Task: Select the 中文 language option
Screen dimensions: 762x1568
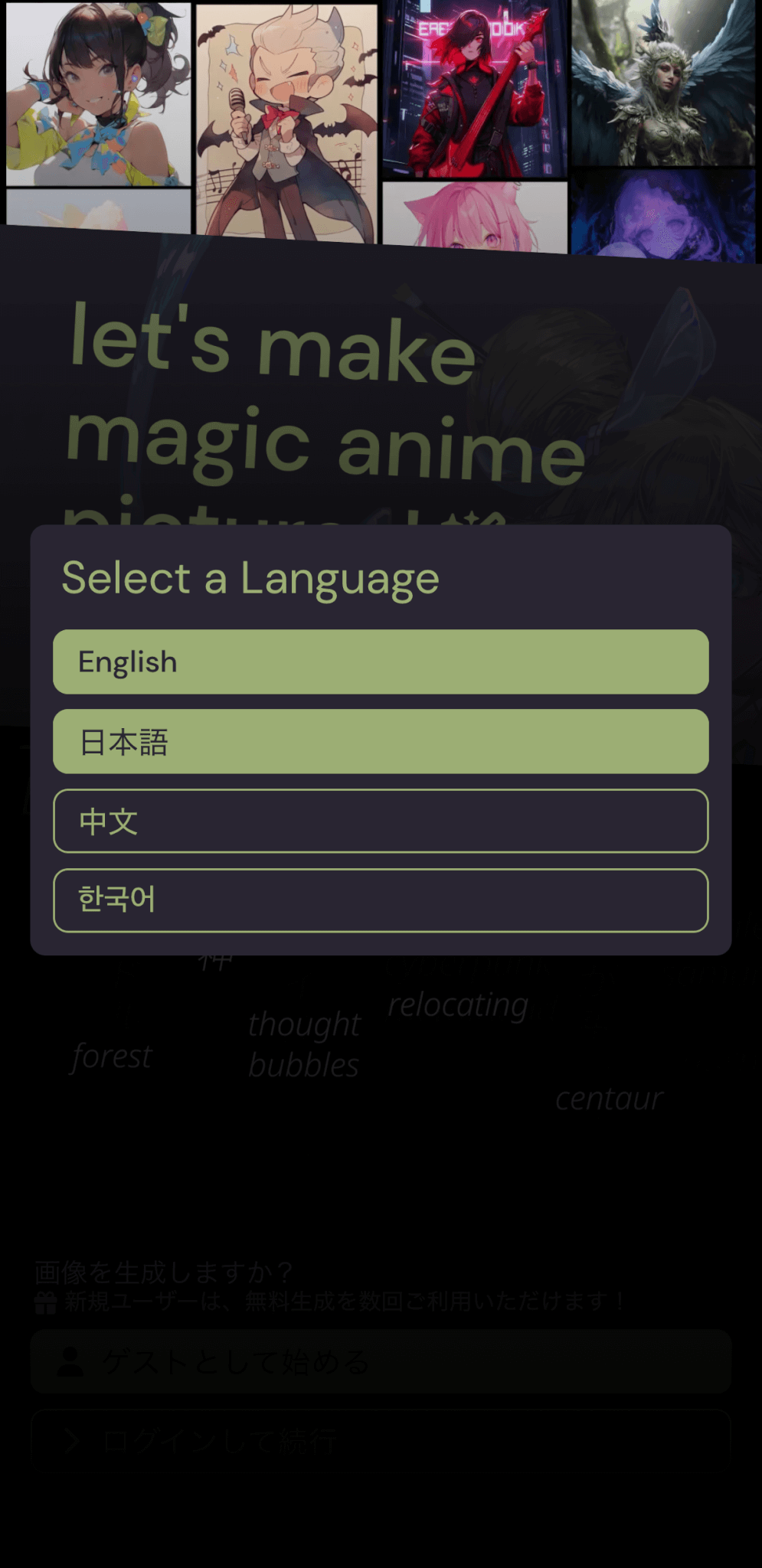Action: (381, 821)
